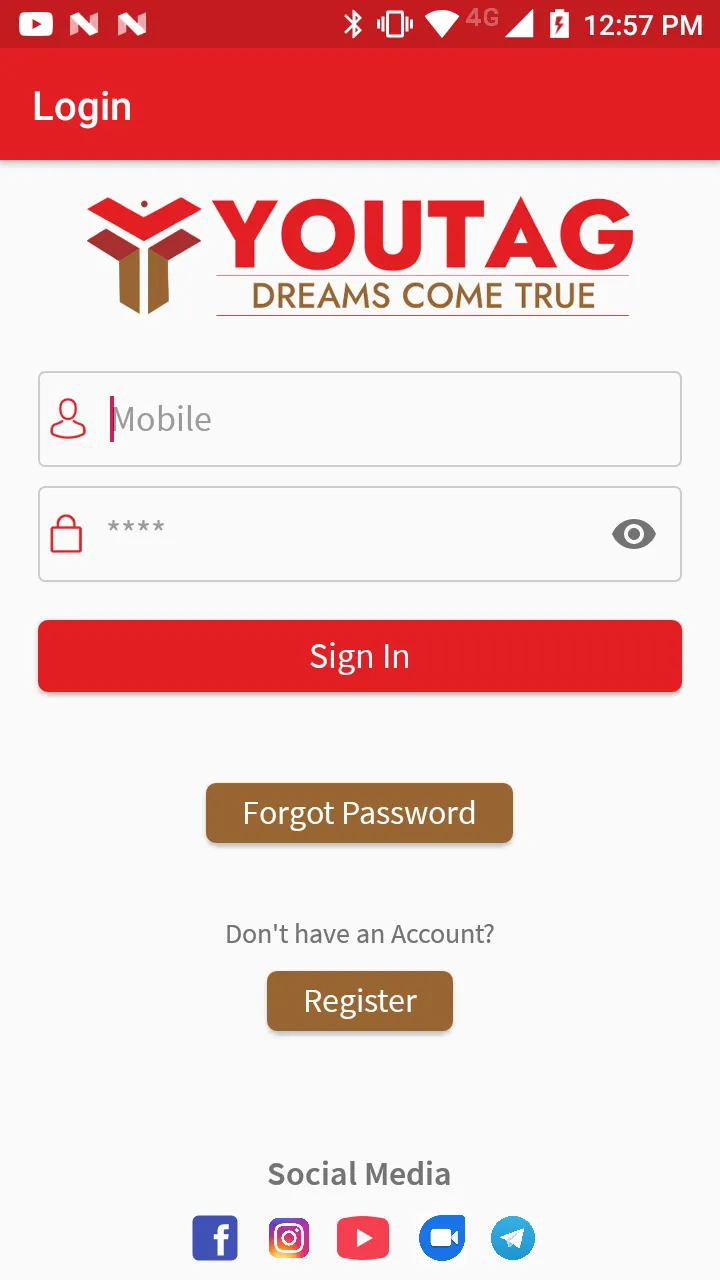Click the person icon in the Mobile field

coord(68,418)
